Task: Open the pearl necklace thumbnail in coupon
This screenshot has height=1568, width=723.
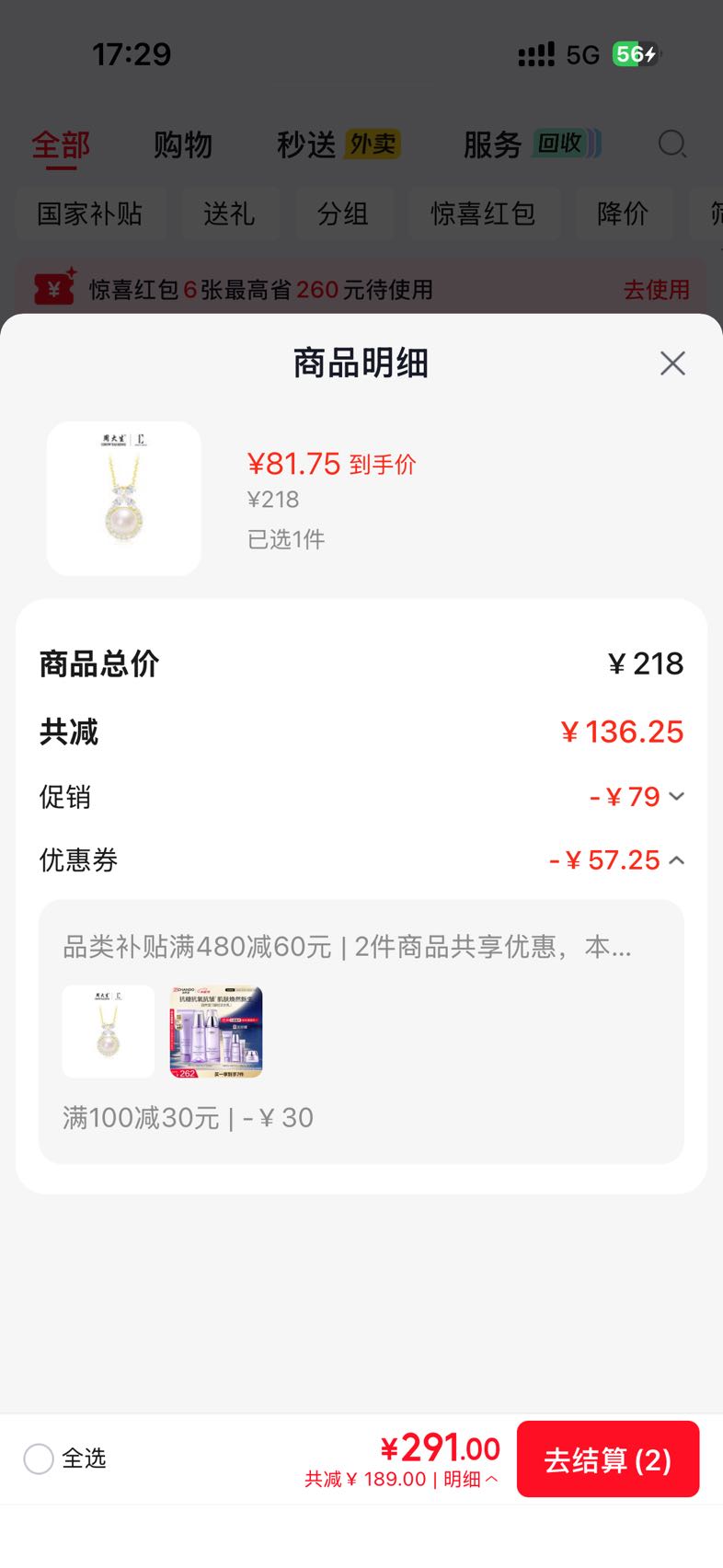Action: pos(109,1032)
